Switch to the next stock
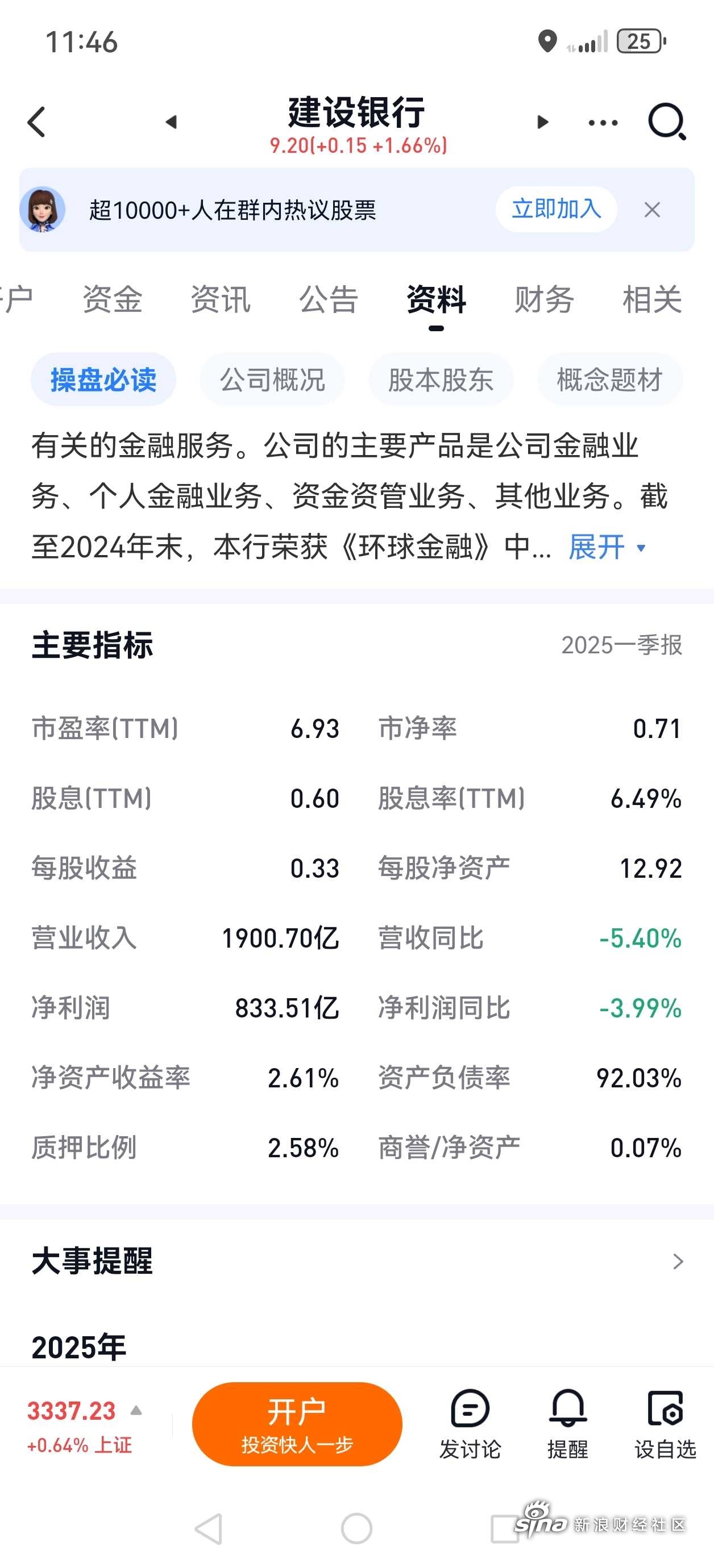The image size is (714, 1568). 542,122
